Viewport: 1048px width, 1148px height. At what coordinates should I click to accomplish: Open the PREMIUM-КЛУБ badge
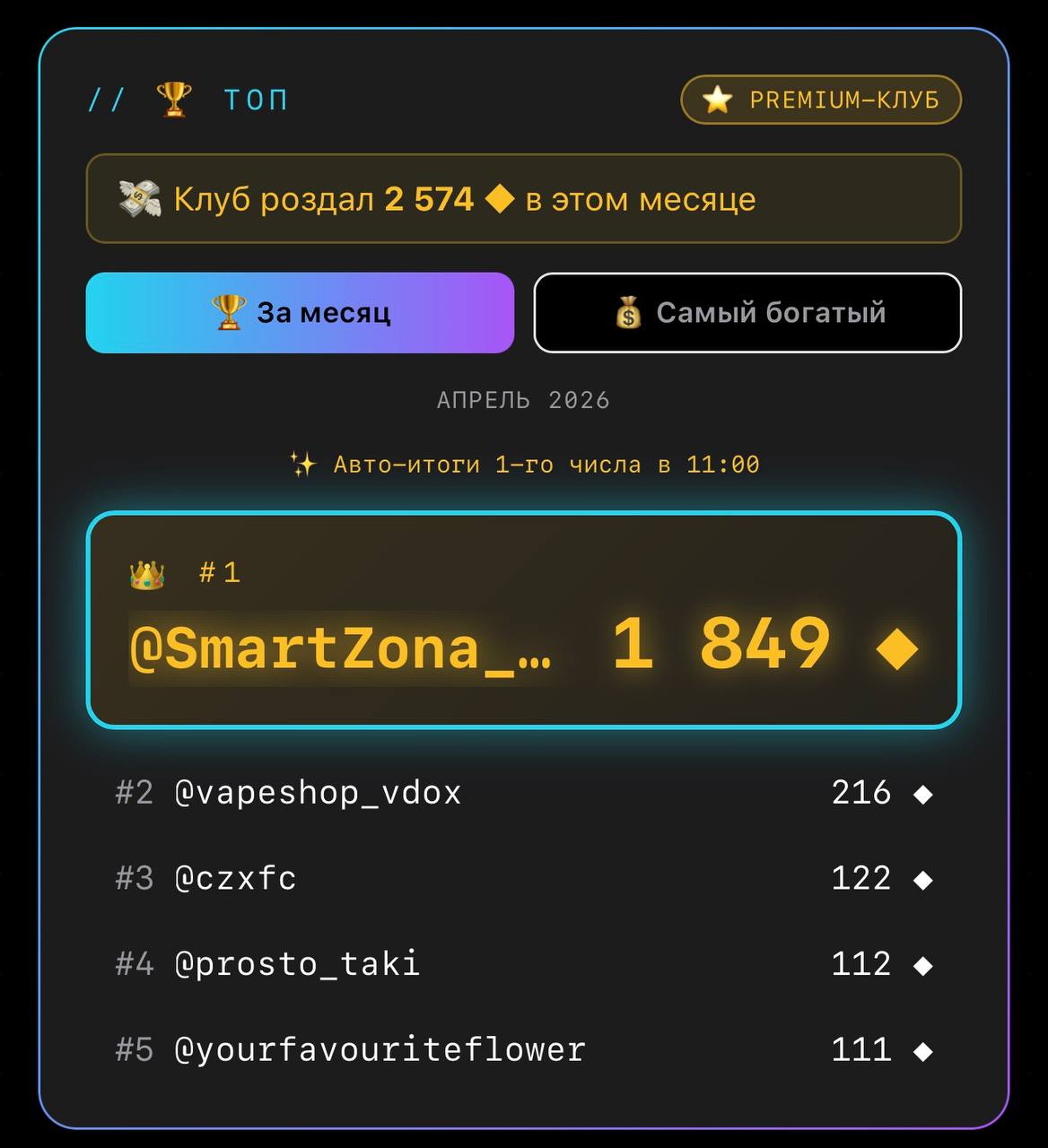(821, 100)
